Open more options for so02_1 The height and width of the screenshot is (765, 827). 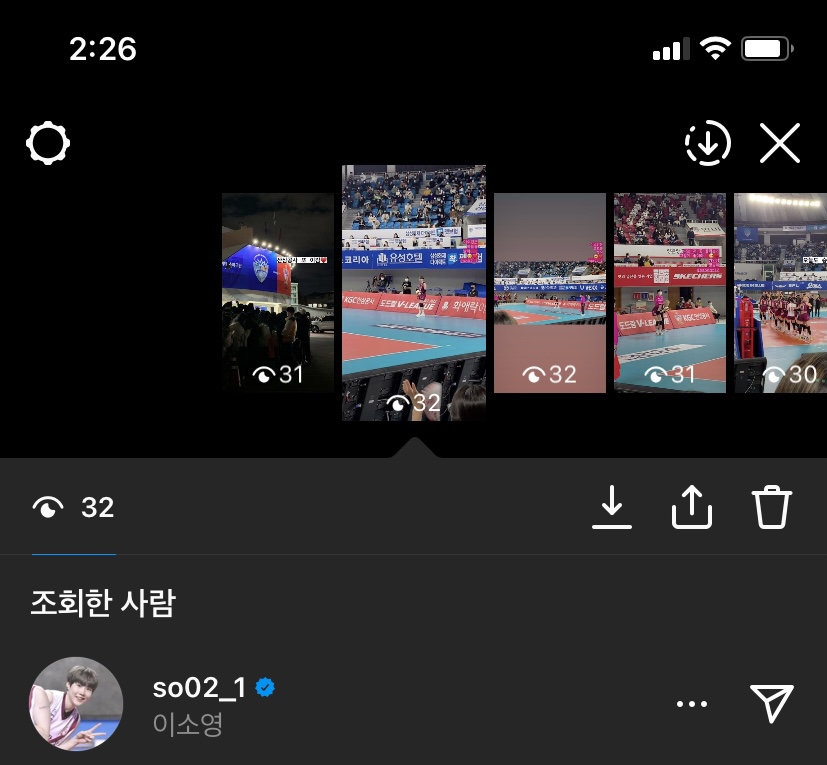click(x=692, y=704)
